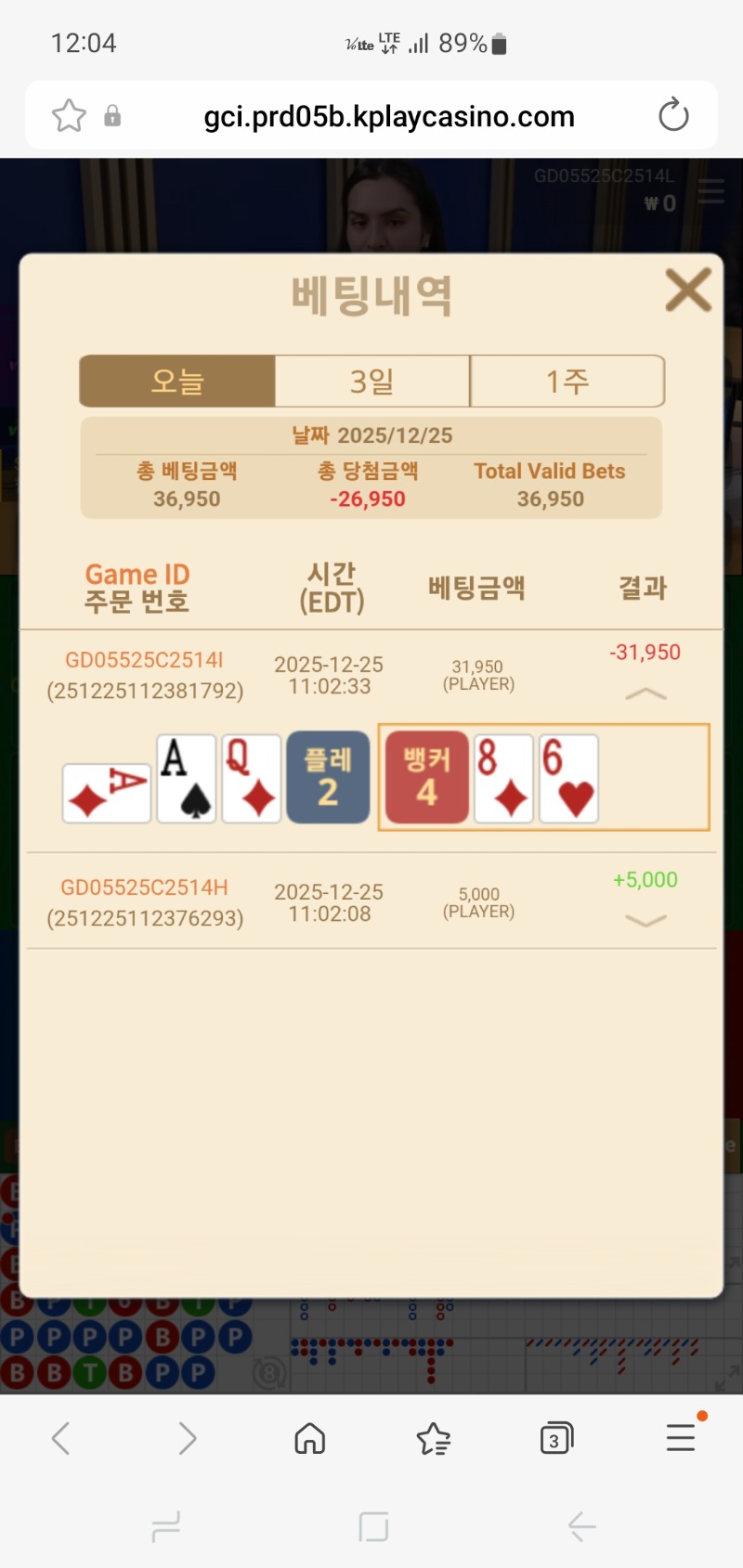Open the browser main menu
This screenshot has height=1568, width=743.
click(x=681, y=1438)
